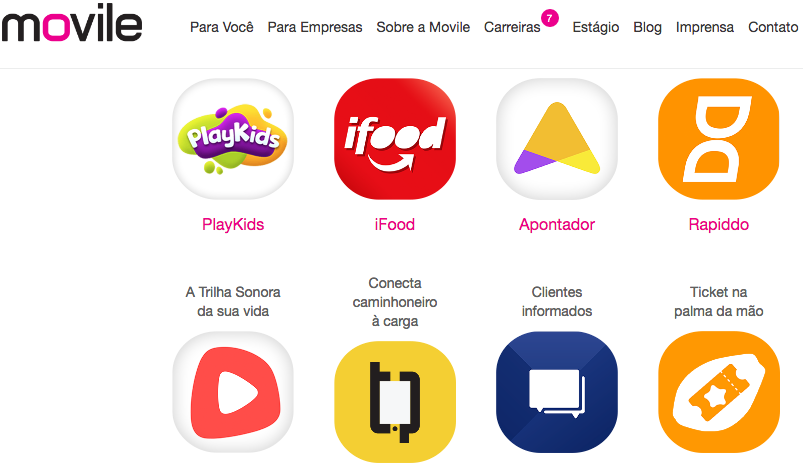Tap the blue chat app under Clientes informados

[x=557, y=392]
